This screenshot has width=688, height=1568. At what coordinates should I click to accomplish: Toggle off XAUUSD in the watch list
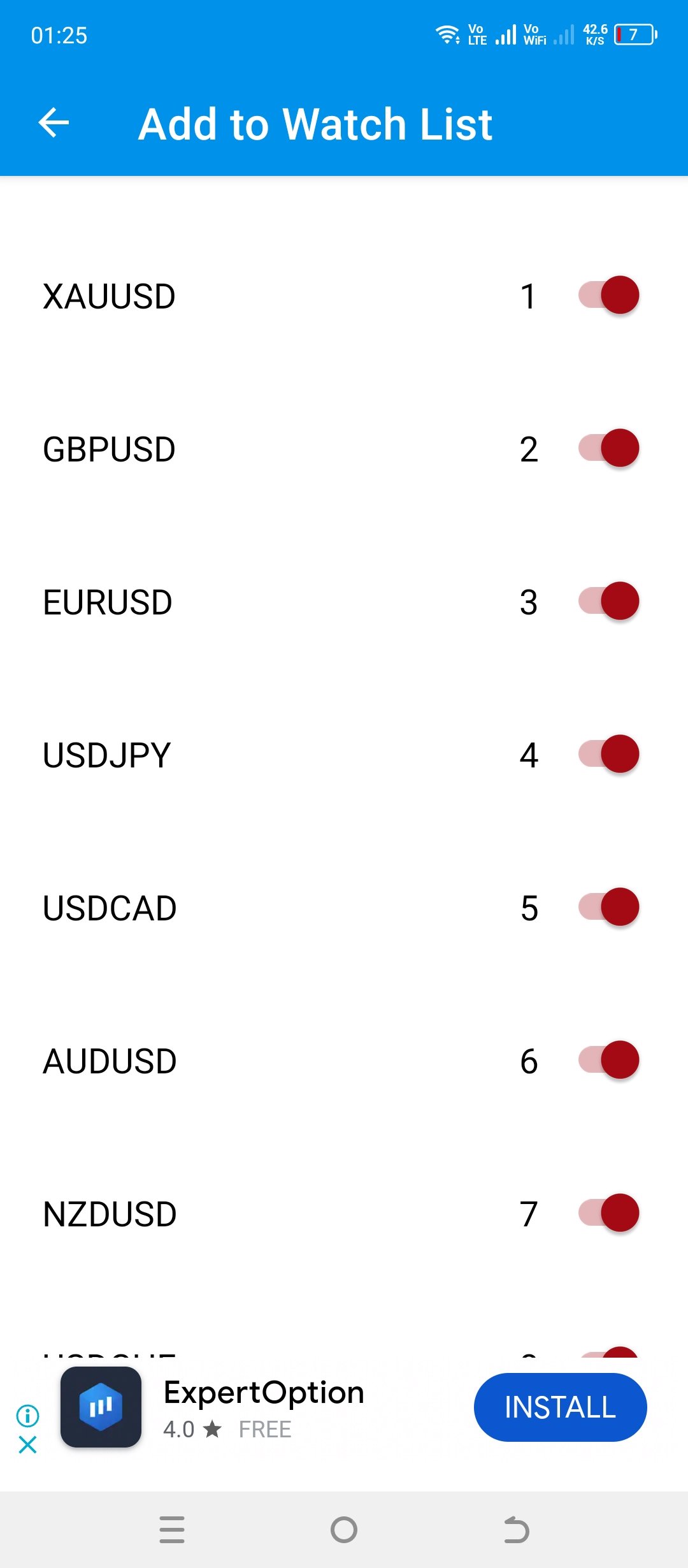[609, 295]
